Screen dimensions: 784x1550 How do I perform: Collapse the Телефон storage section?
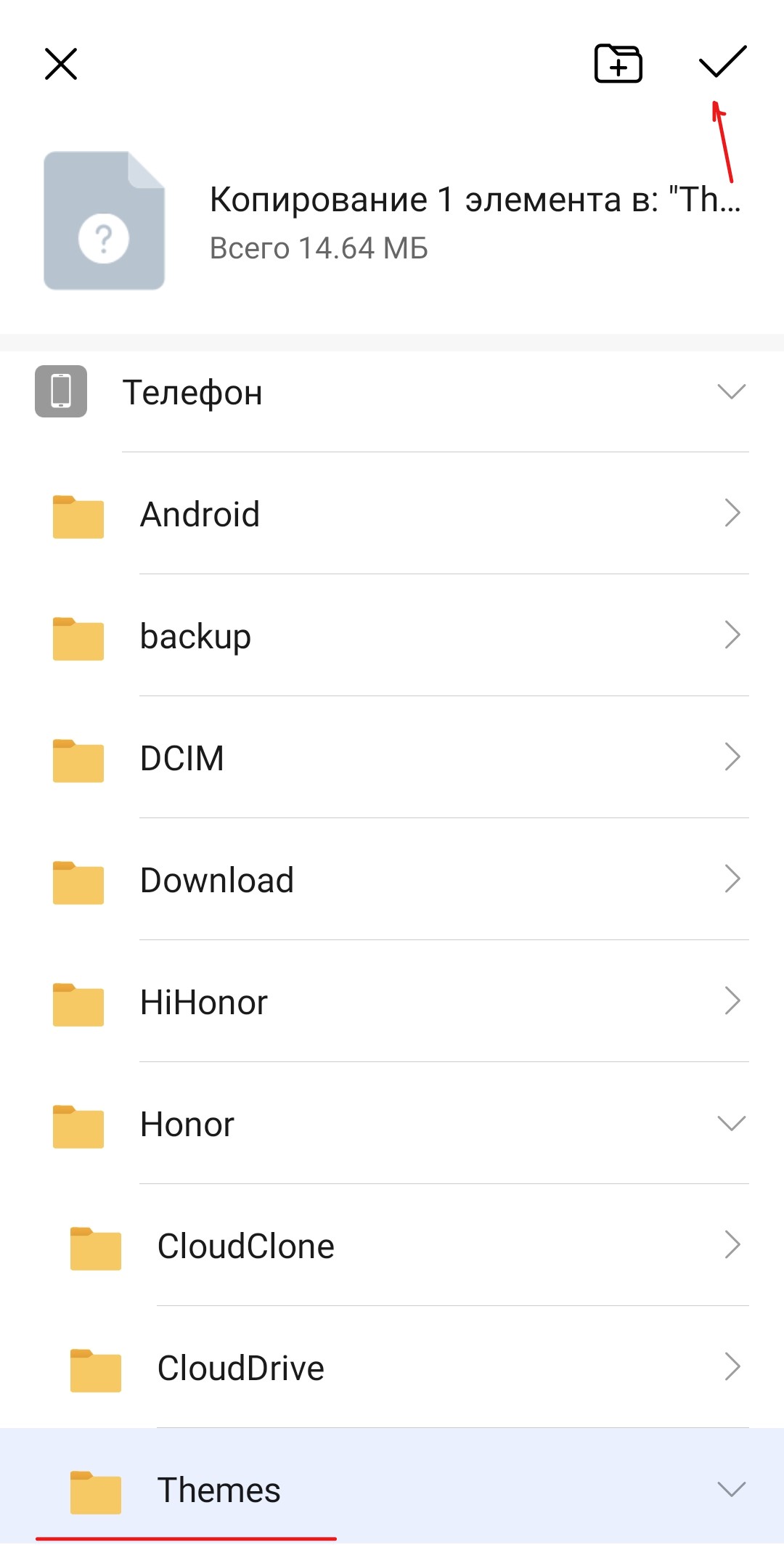pyautogui.click(x=731, y=392)
